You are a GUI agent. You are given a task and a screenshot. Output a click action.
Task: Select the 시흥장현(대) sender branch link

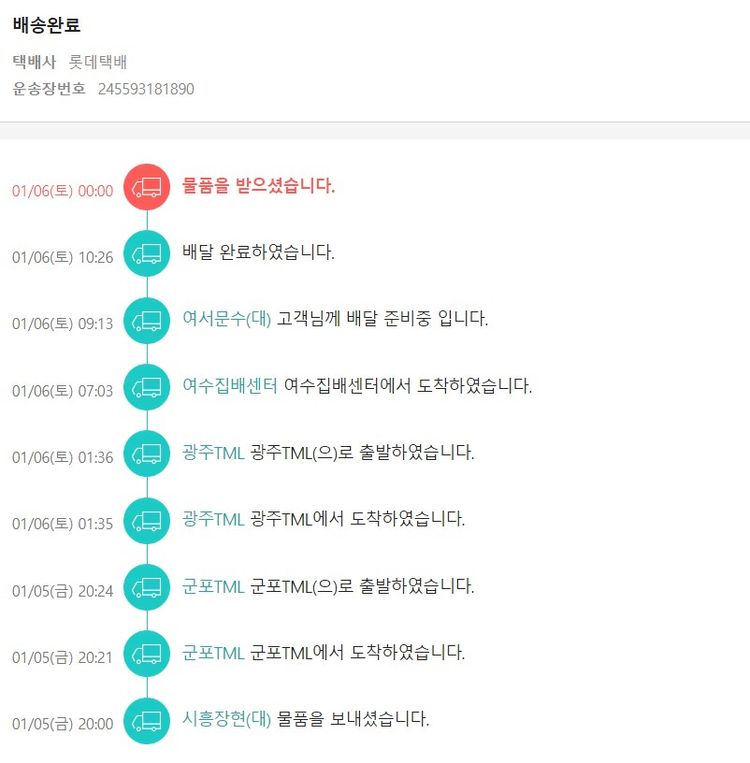tap(227, 719)
